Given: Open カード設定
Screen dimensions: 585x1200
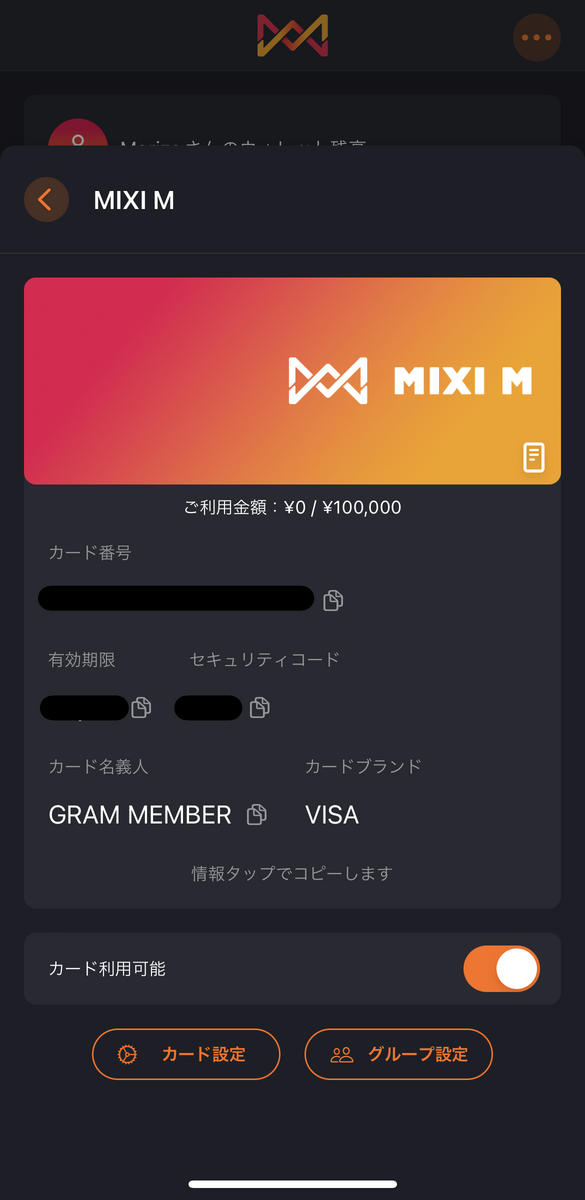Looking at the screenshot, I should (x=186, y=1054).
